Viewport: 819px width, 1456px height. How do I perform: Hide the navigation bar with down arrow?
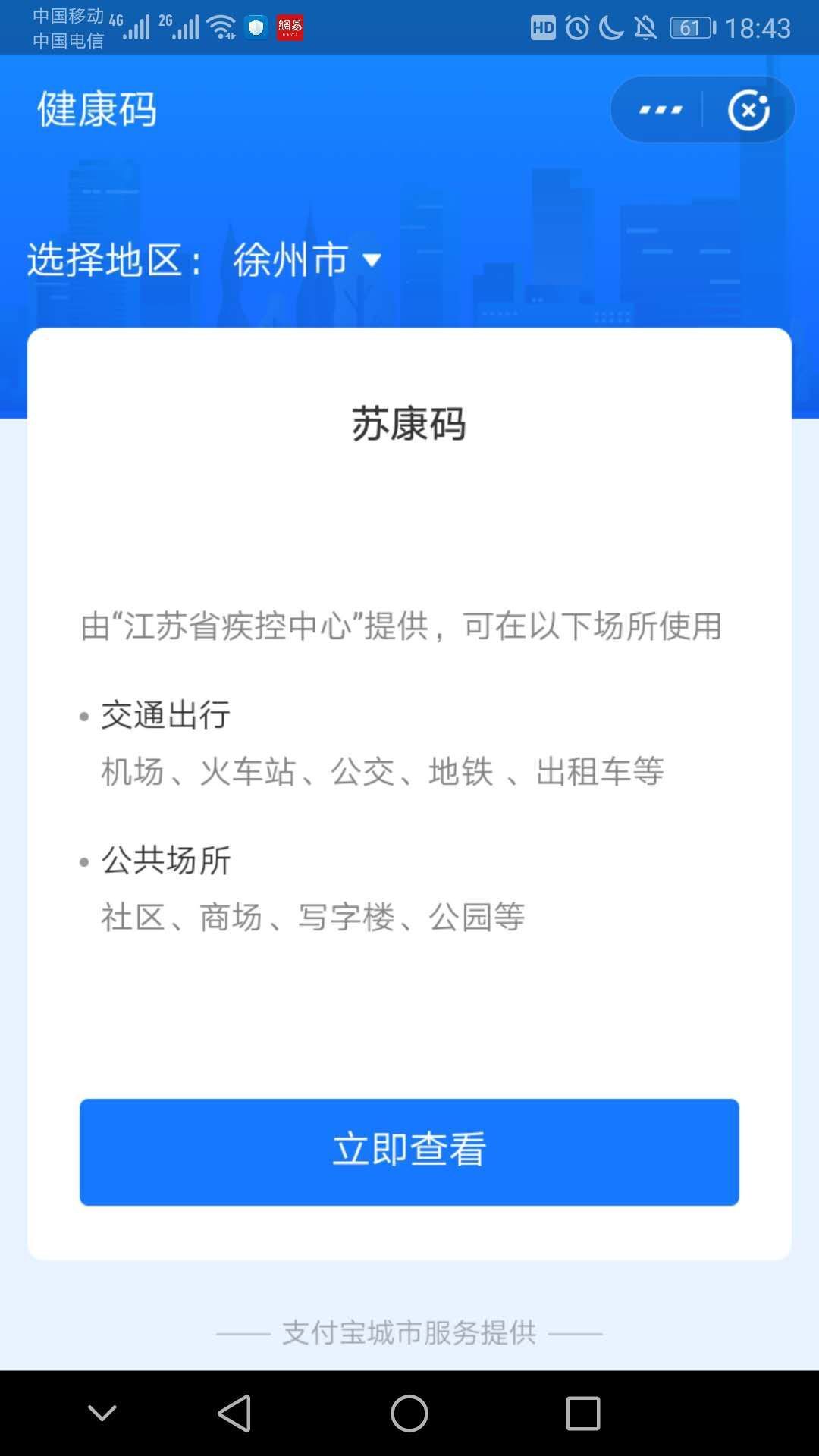pos(102,1414)
